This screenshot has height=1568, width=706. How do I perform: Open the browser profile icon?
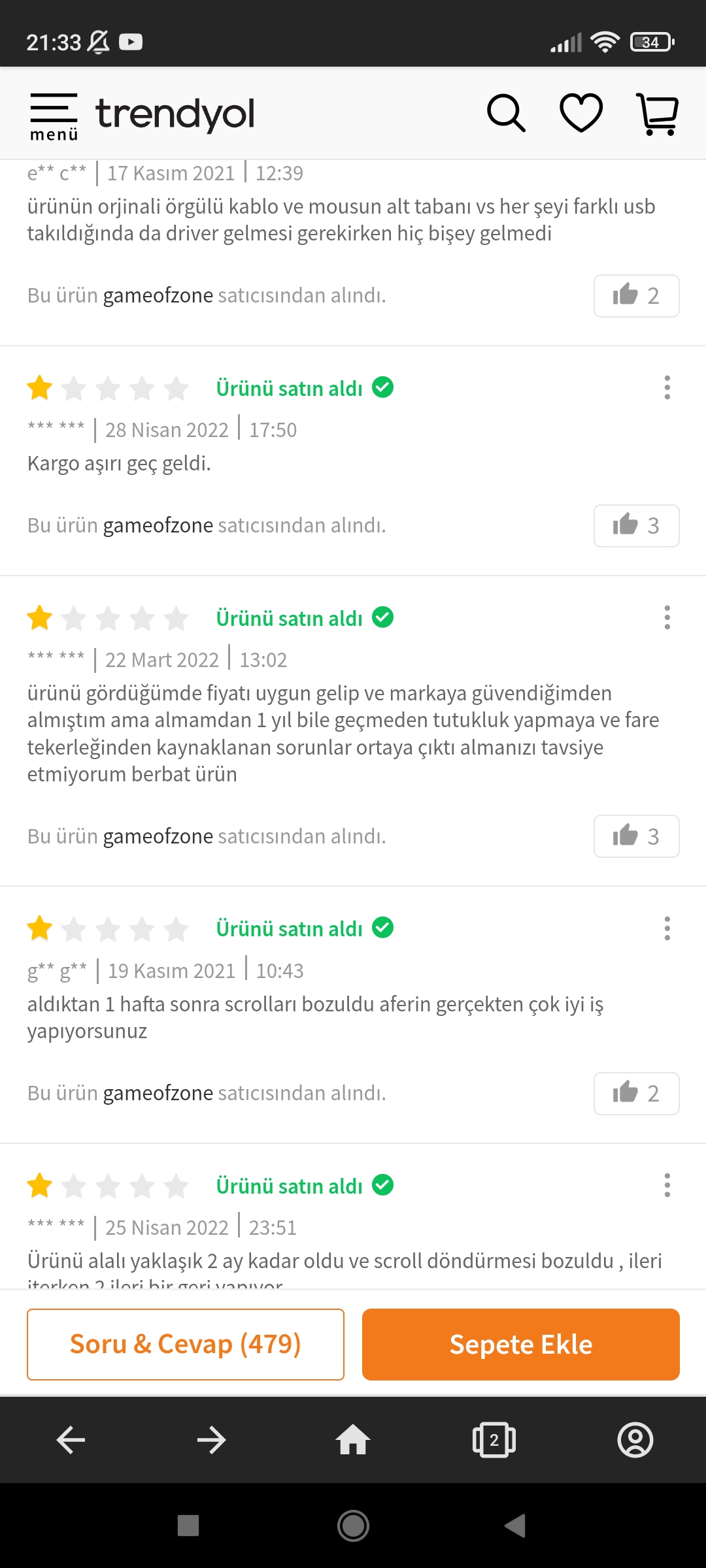[635, 1440]
